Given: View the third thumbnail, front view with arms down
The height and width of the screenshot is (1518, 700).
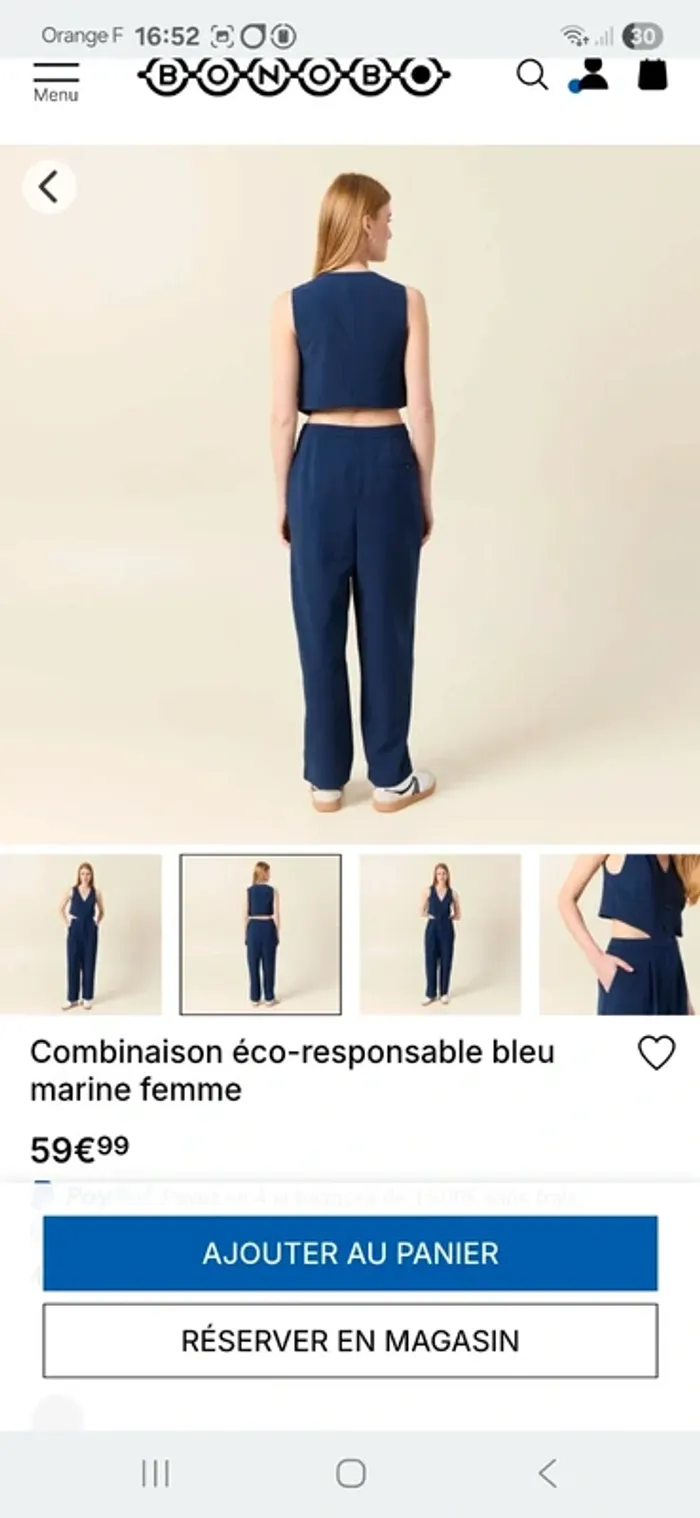Looking at the screenshot, I should [x=440, y=934].
